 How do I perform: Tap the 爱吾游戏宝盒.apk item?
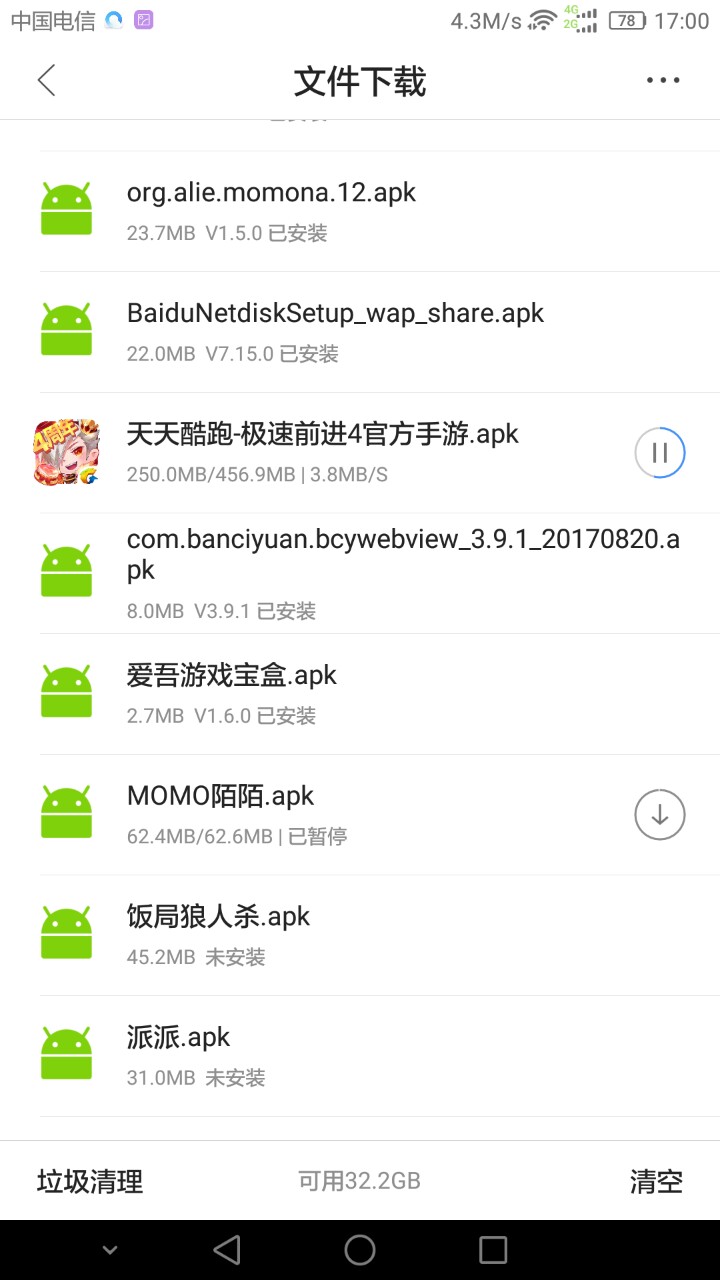point(232,693)
